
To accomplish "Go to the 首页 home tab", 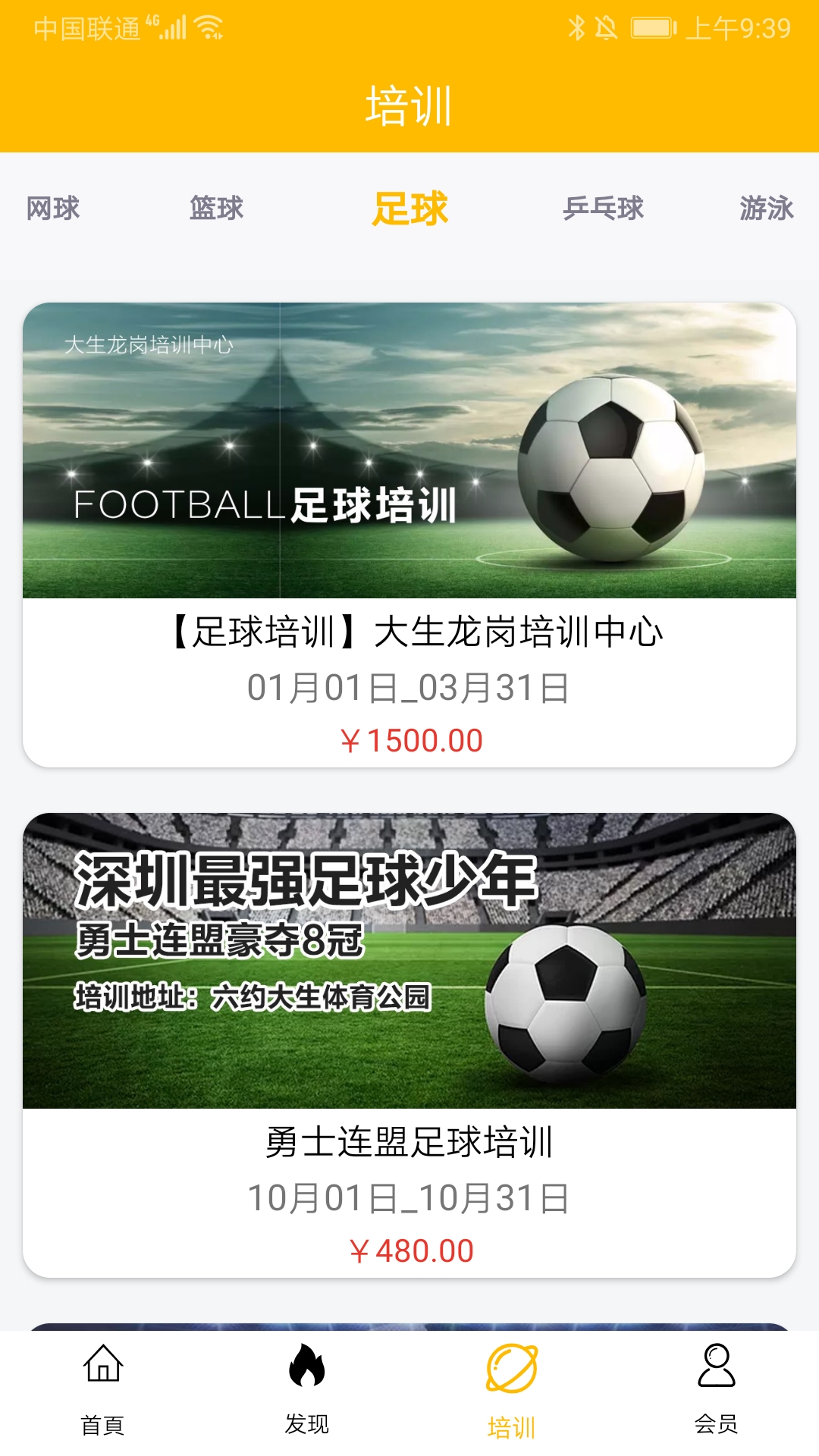I will coord(102,1391).
